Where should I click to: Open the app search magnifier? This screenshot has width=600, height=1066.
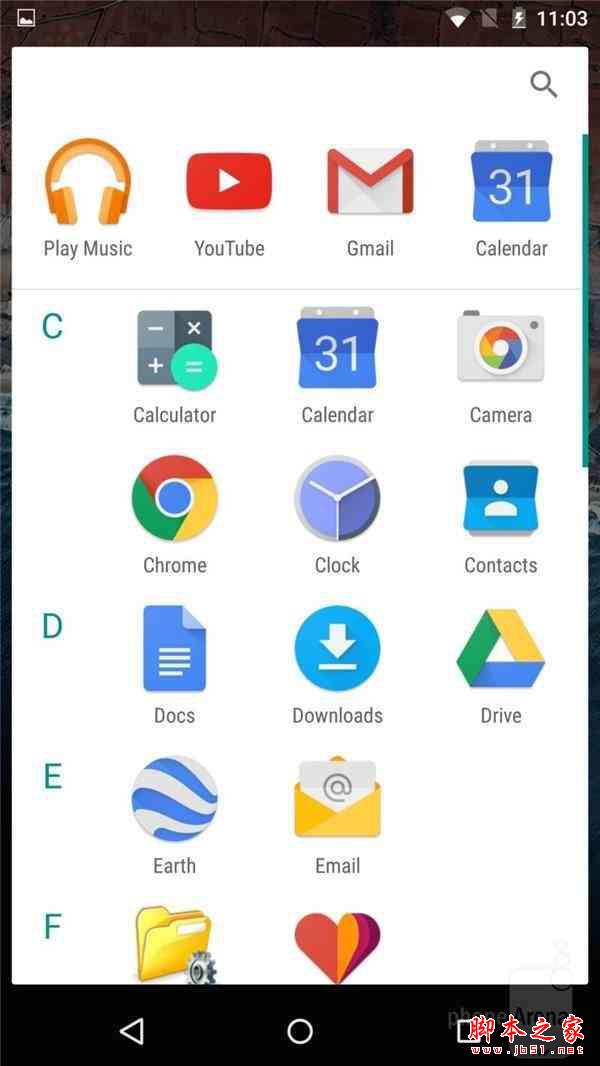click(x=543, y=85)
